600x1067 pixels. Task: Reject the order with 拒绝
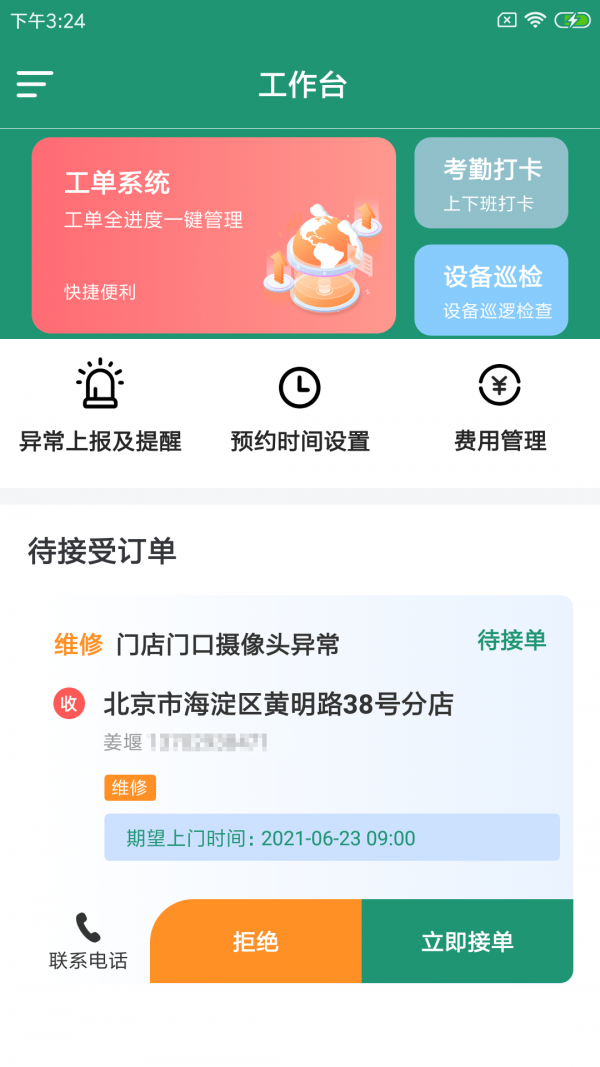point(256,941)
